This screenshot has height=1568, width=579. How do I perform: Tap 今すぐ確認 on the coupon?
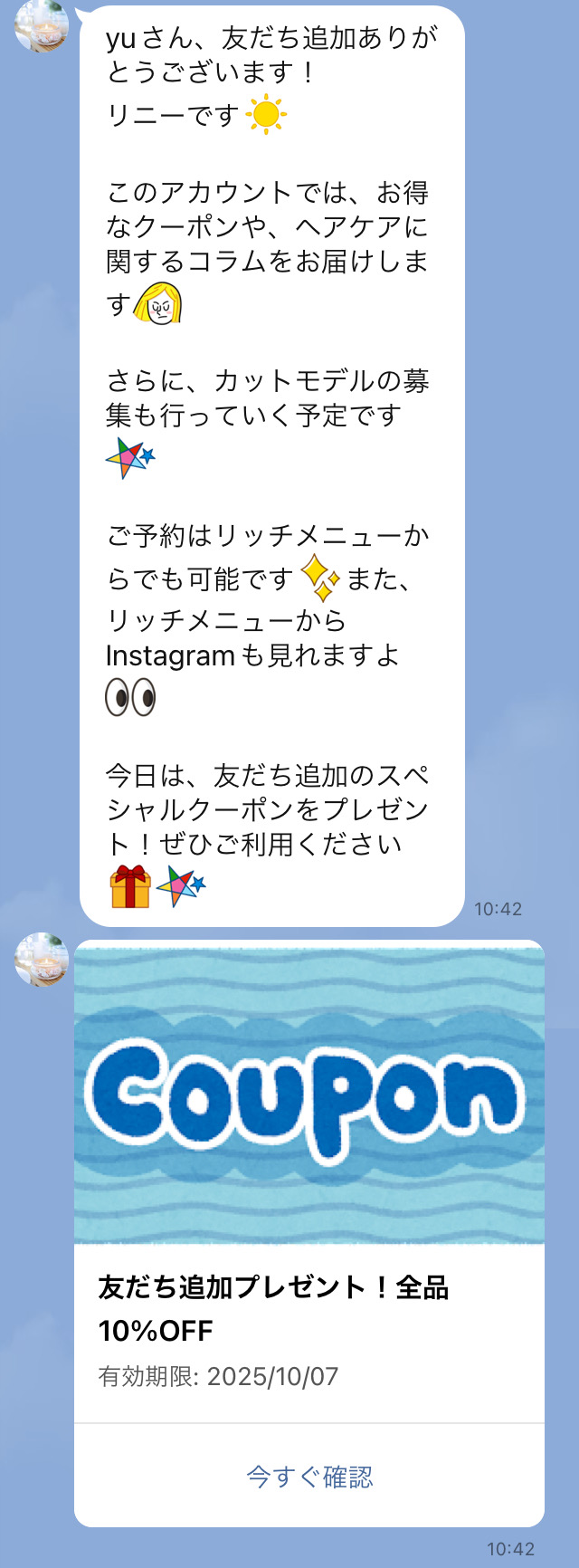coord(309,1477)
